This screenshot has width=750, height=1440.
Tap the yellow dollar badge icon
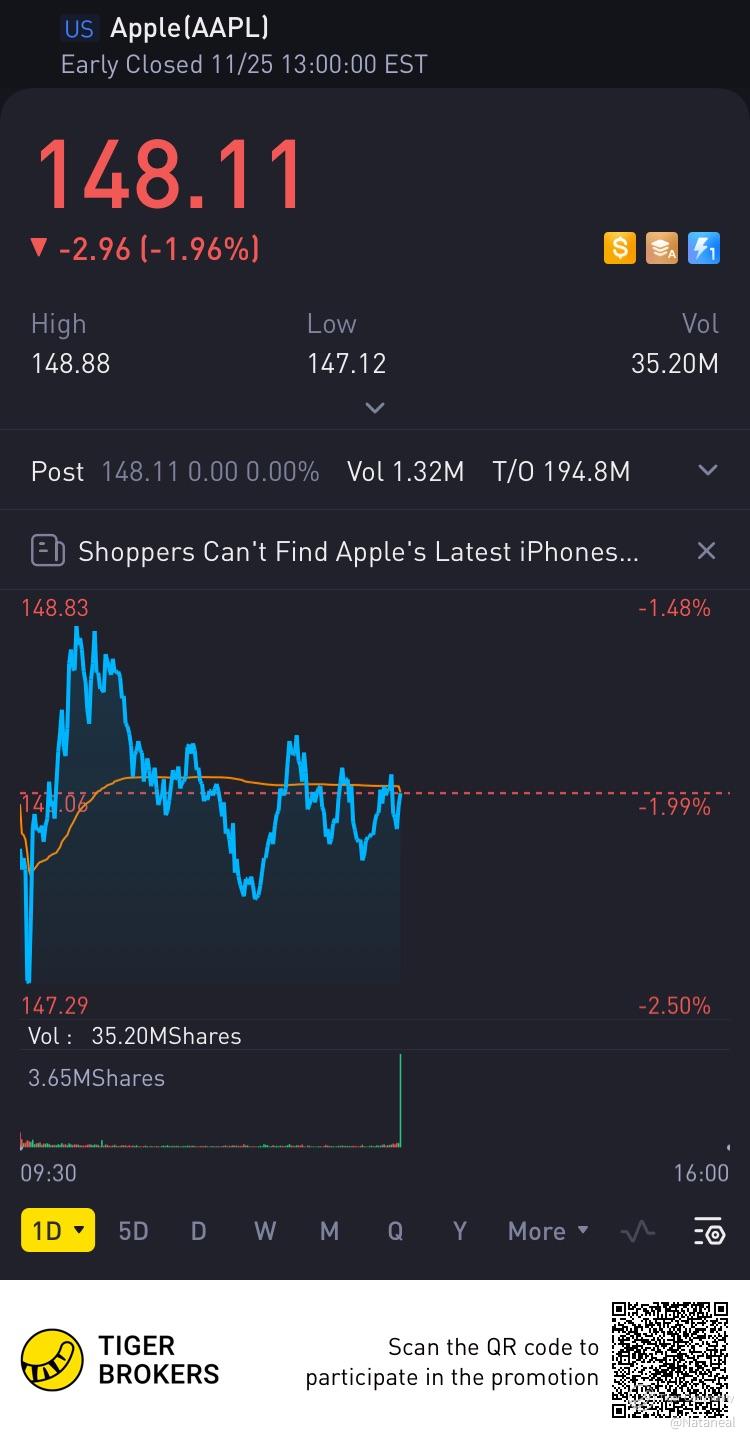(x=619, y=248)
